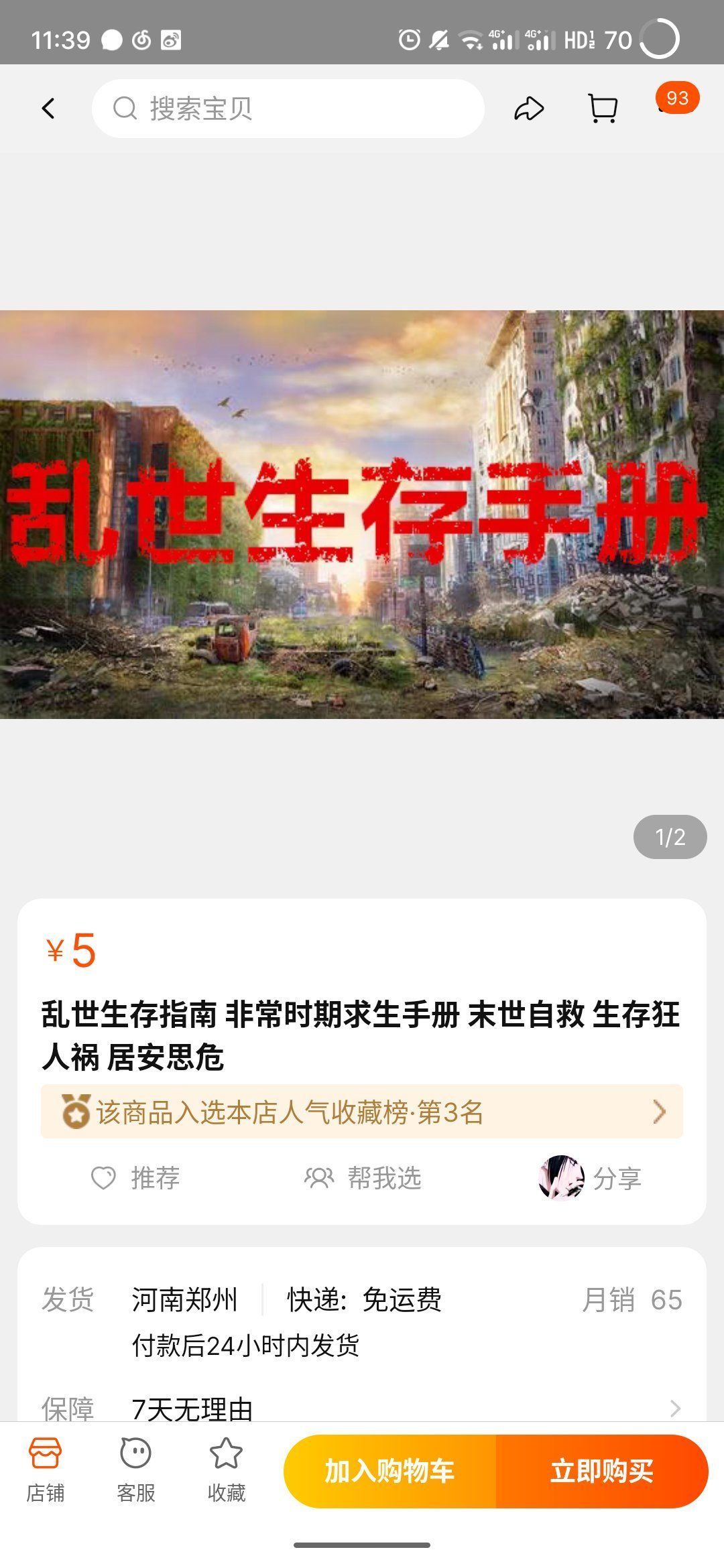The width and height of the screenshot is (724, 1568).
Task: Add this item to 收藏 favorites
Action: click(x=226, y=1471)
